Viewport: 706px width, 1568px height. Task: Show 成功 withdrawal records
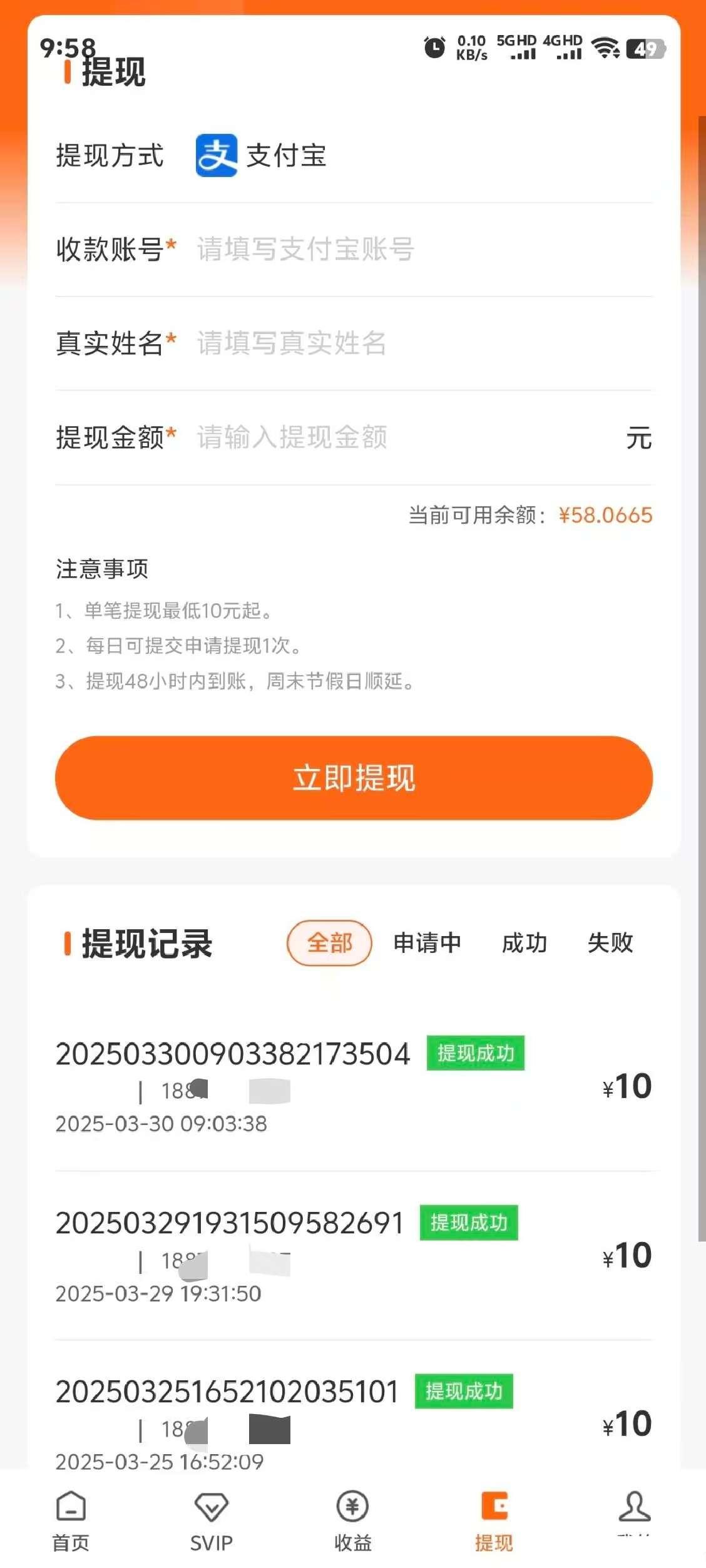tap(524, 942)
